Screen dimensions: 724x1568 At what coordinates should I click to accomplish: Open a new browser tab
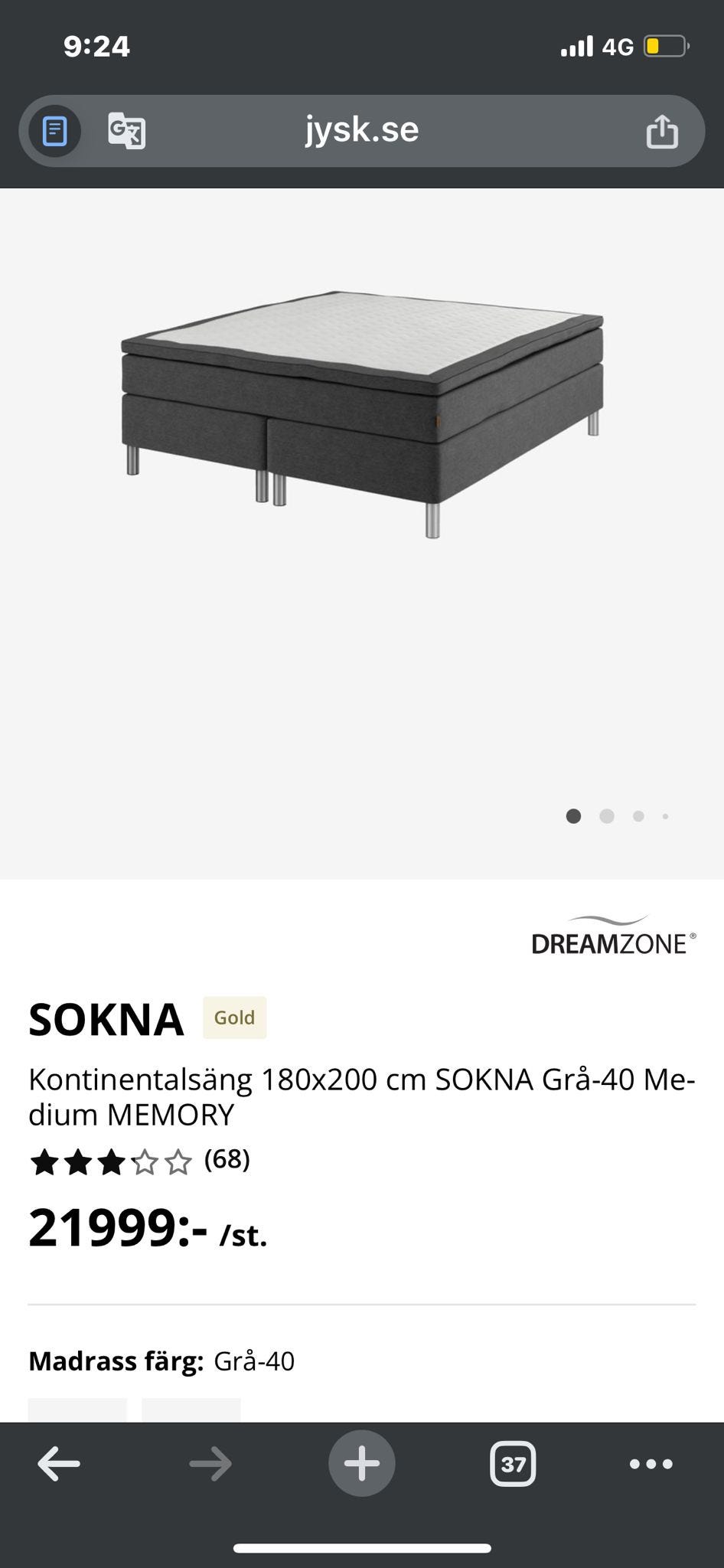pyautogui.click(x=362, y=1464)
